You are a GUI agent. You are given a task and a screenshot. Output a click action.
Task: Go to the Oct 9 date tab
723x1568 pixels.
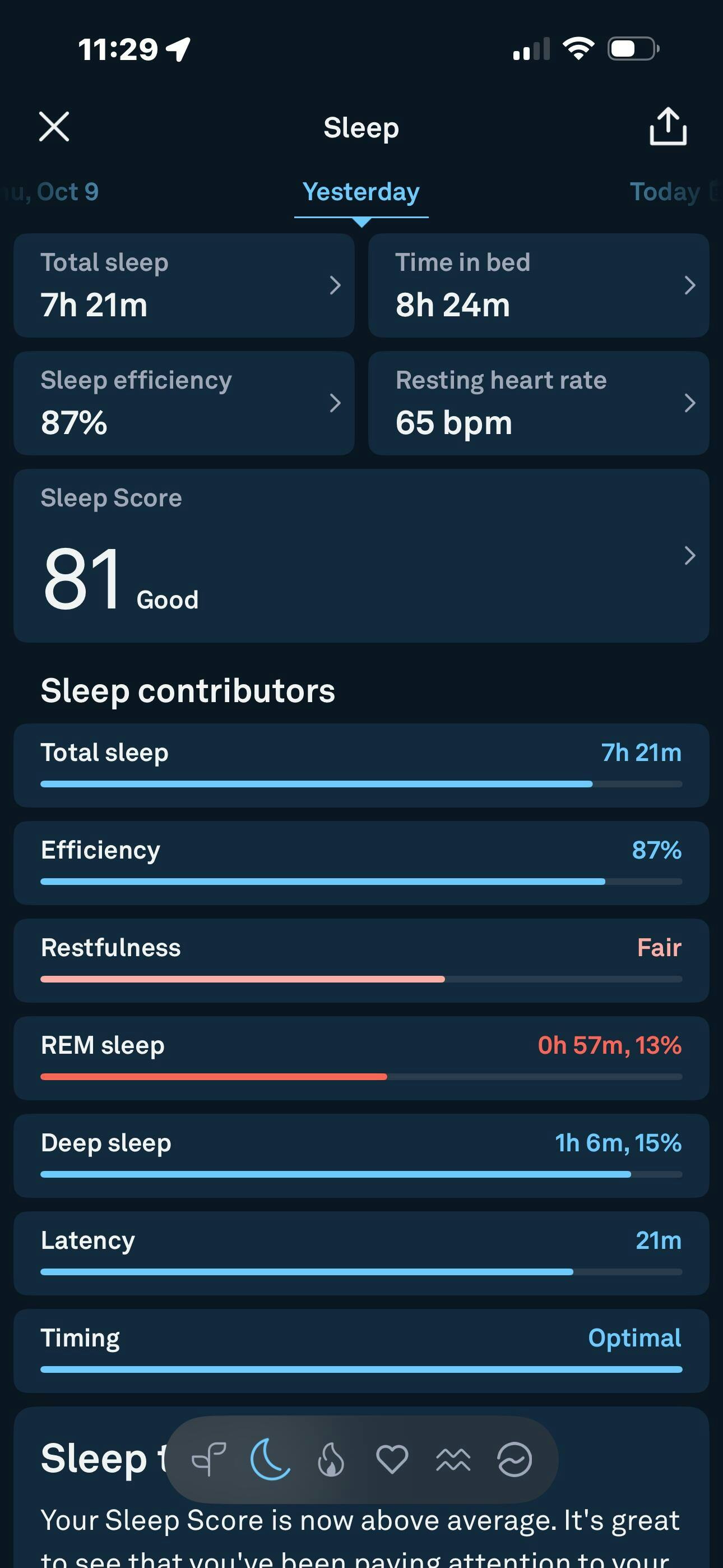click(52, 192)
